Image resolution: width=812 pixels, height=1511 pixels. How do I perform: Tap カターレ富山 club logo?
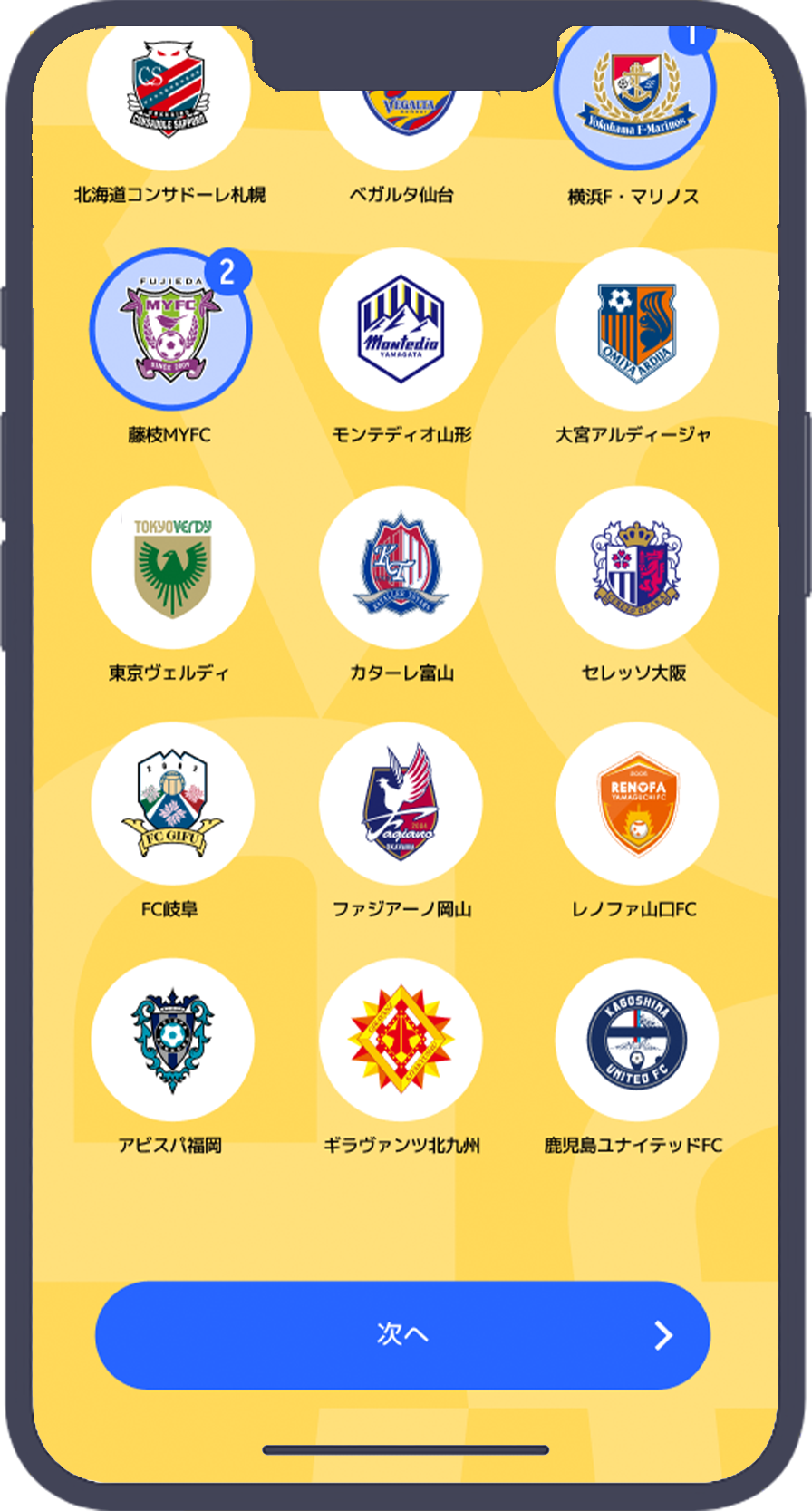(401, 567)
